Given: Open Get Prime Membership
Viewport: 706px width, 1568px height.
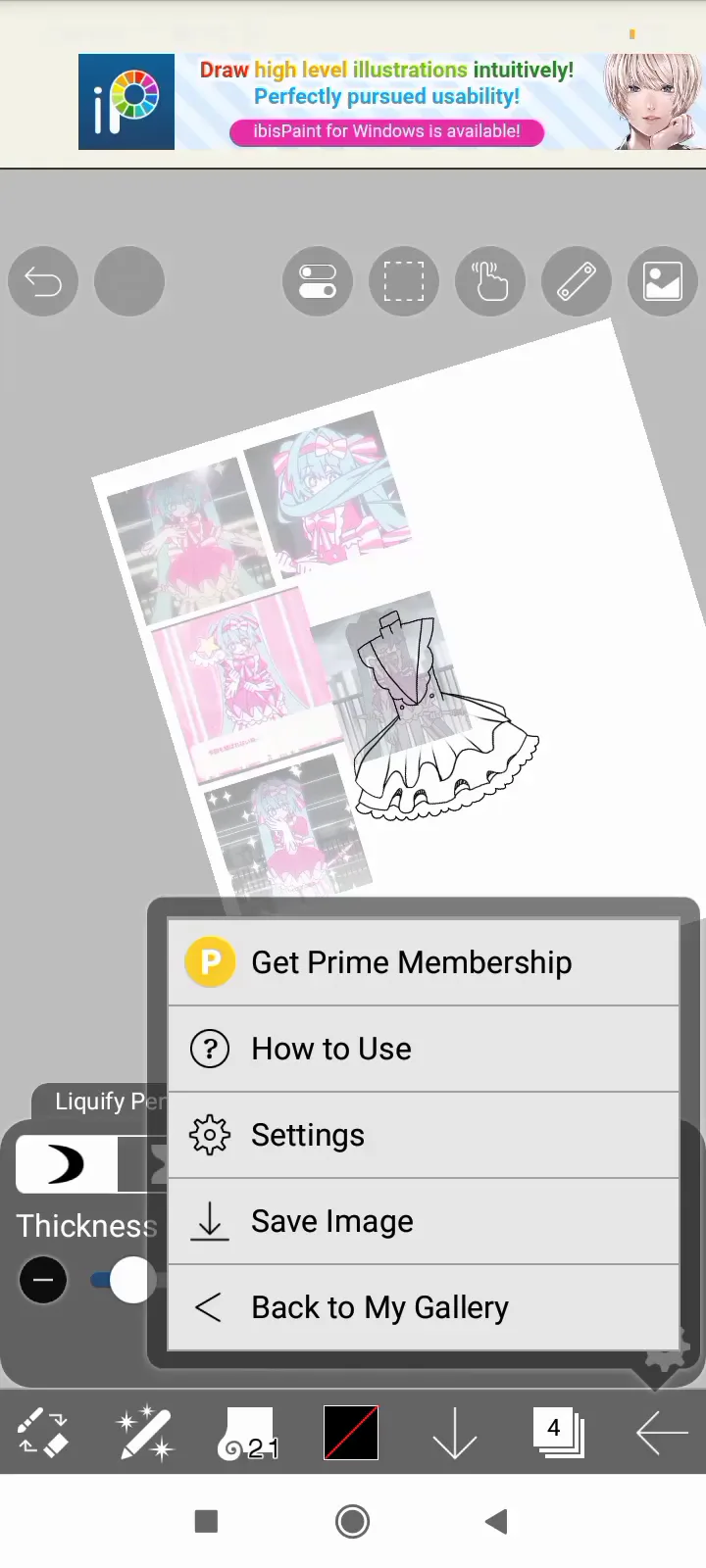Looking at the screenshot, I should pos(423,962).
